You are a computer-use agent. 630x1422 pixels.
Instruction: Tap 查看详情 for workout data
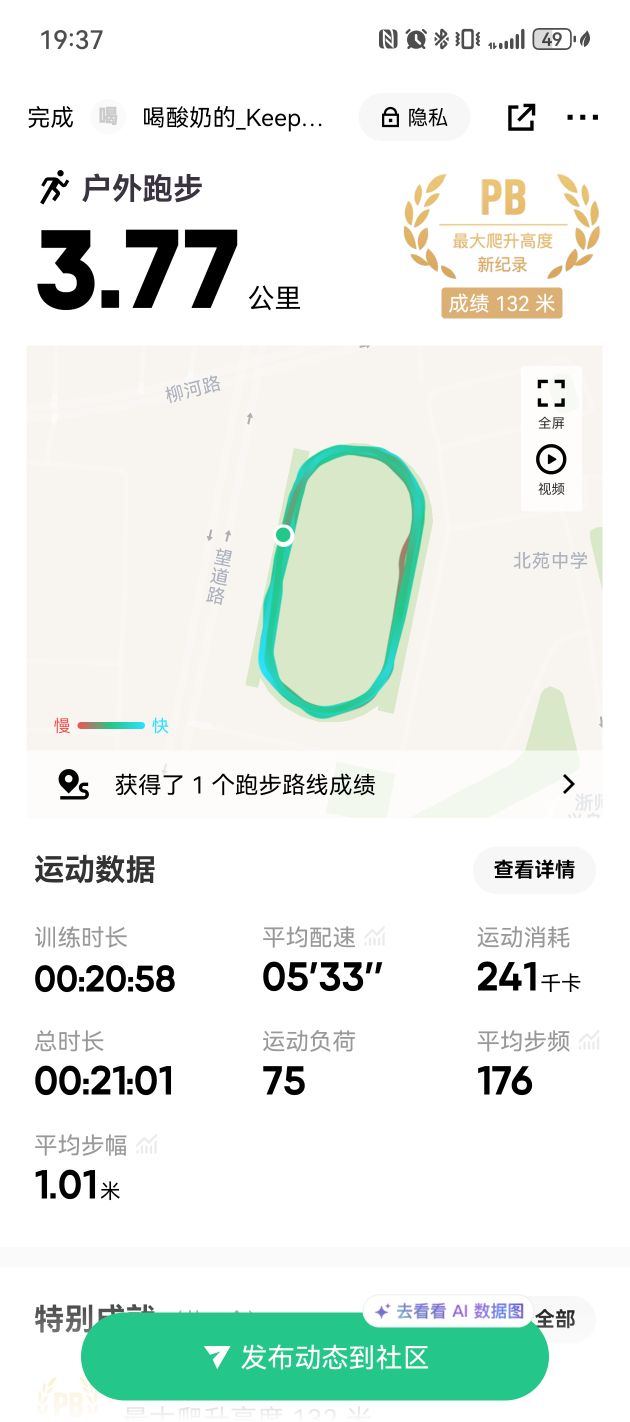point(534,870)
